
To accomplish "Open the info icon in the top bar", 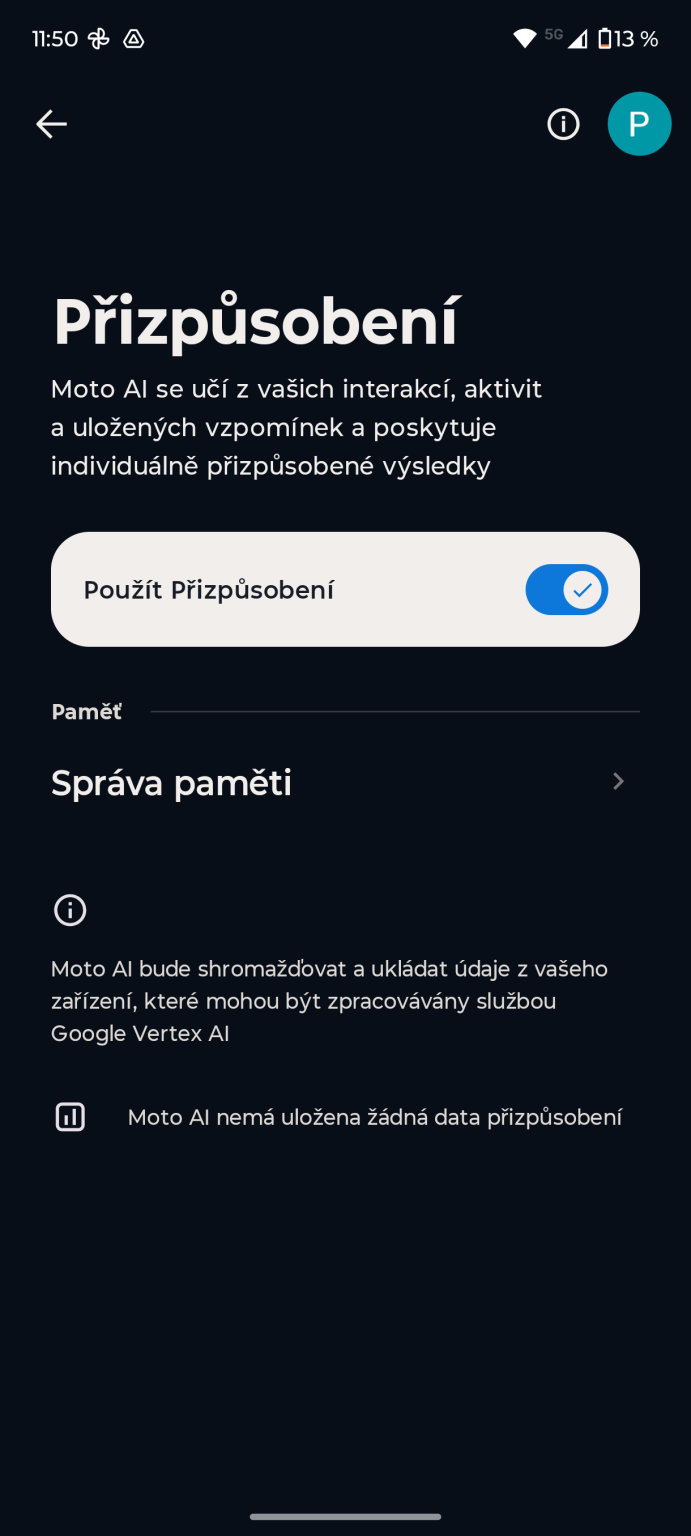I will tap(563, 124).
